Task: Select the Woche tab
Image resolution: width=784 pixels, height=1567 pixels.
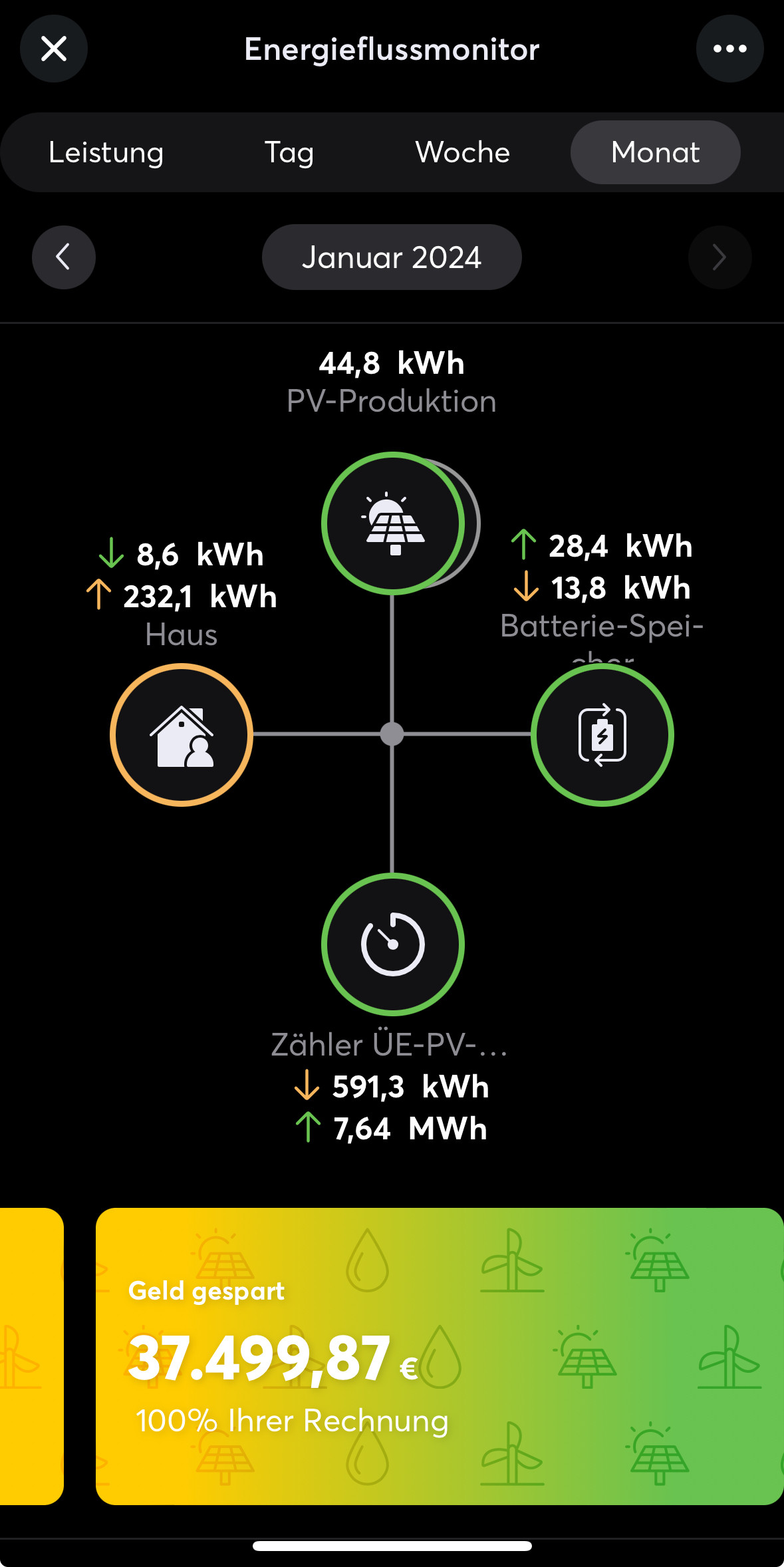Action: 463,152
